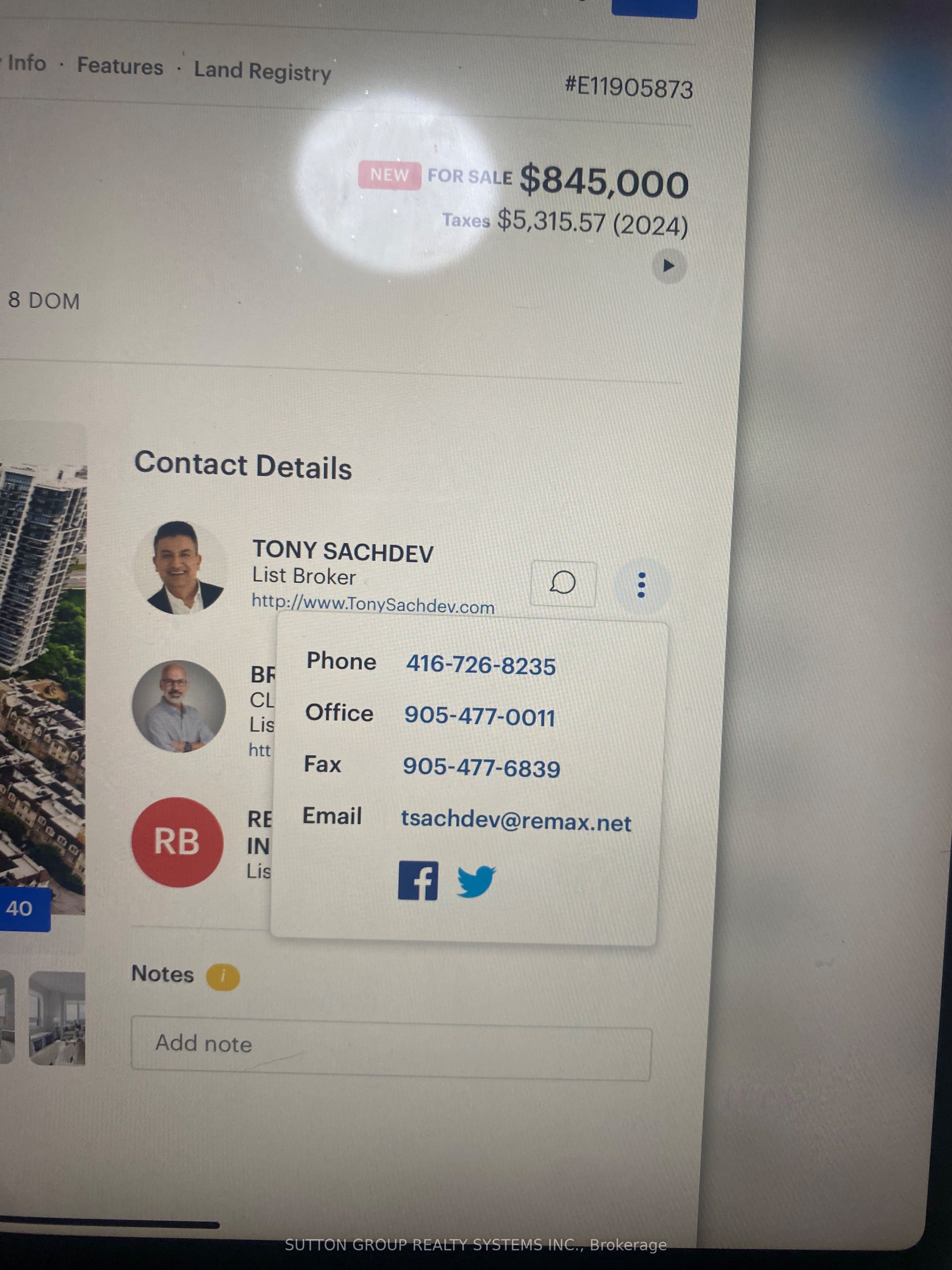
Task: Open the interior room photo thumbnail
Action: coord(56,1018)
